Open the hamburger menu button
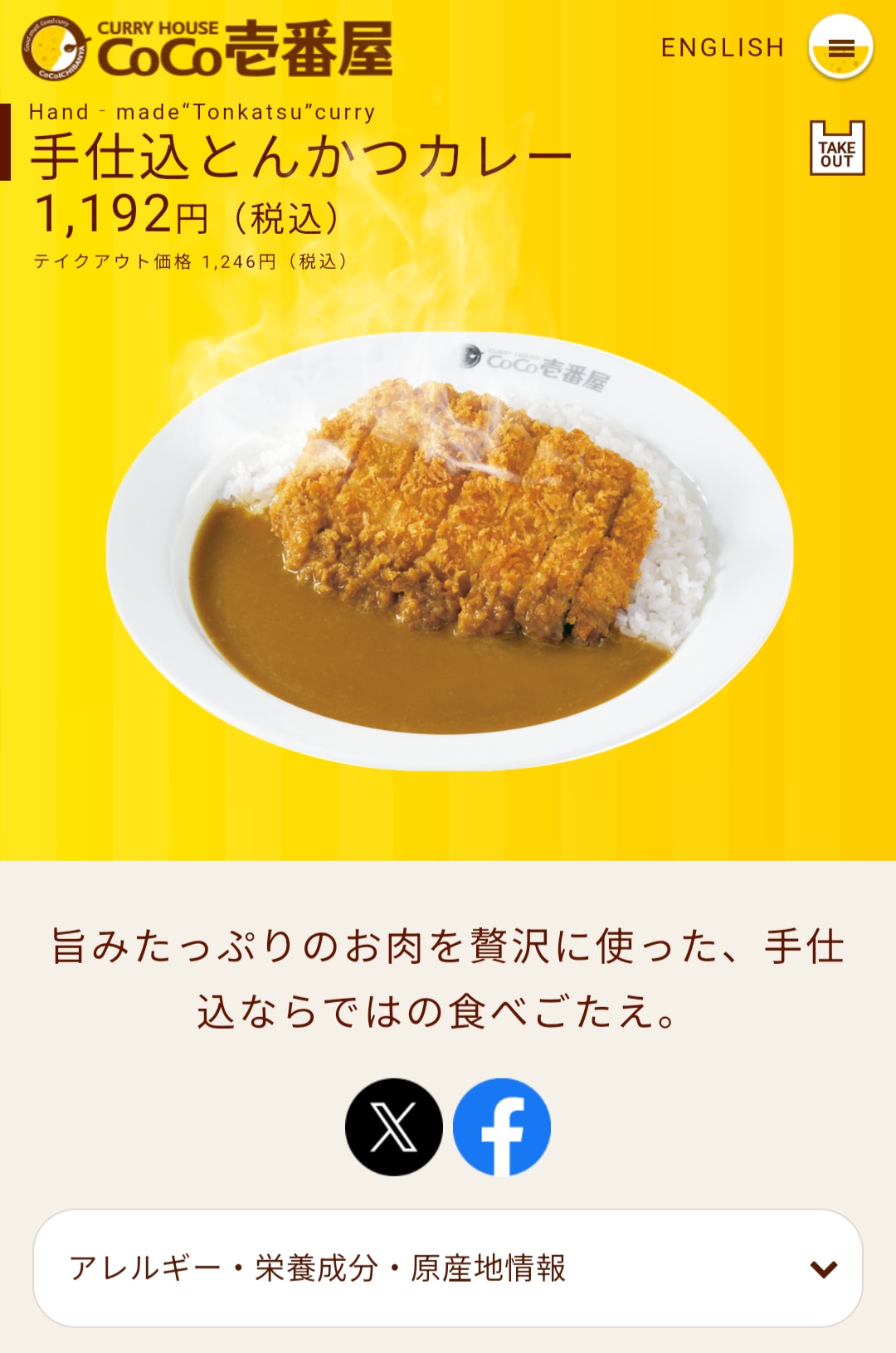This screenshot has width=896, height=1353. (x=840, y=48)
